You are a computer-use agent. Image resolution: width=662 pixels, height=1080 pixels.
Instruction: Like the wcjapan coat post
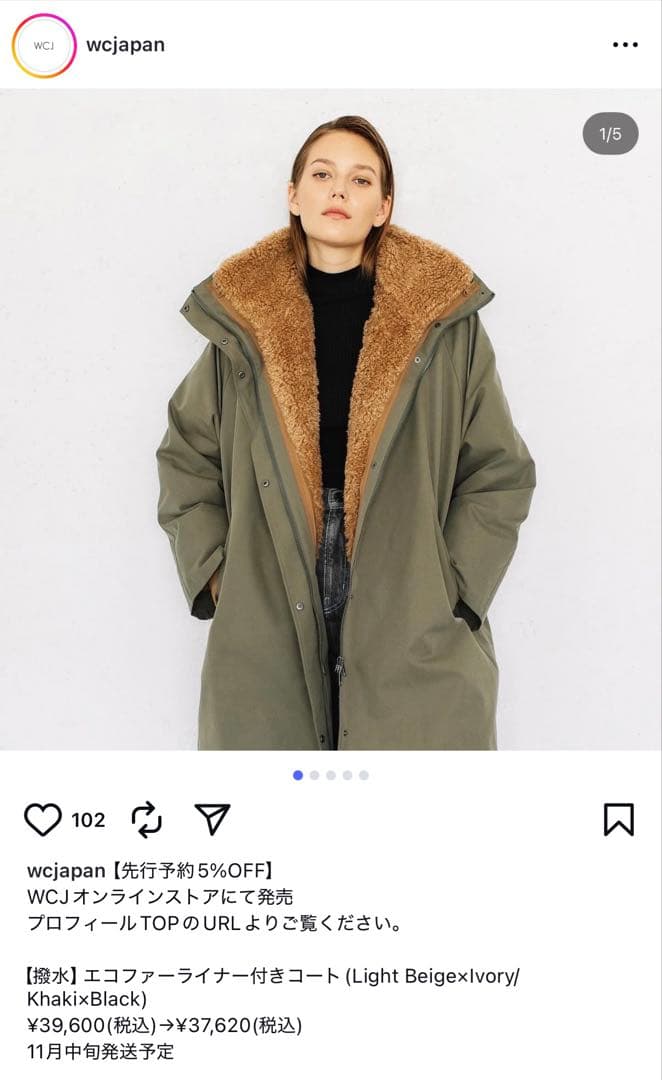(x=43, y=820)
